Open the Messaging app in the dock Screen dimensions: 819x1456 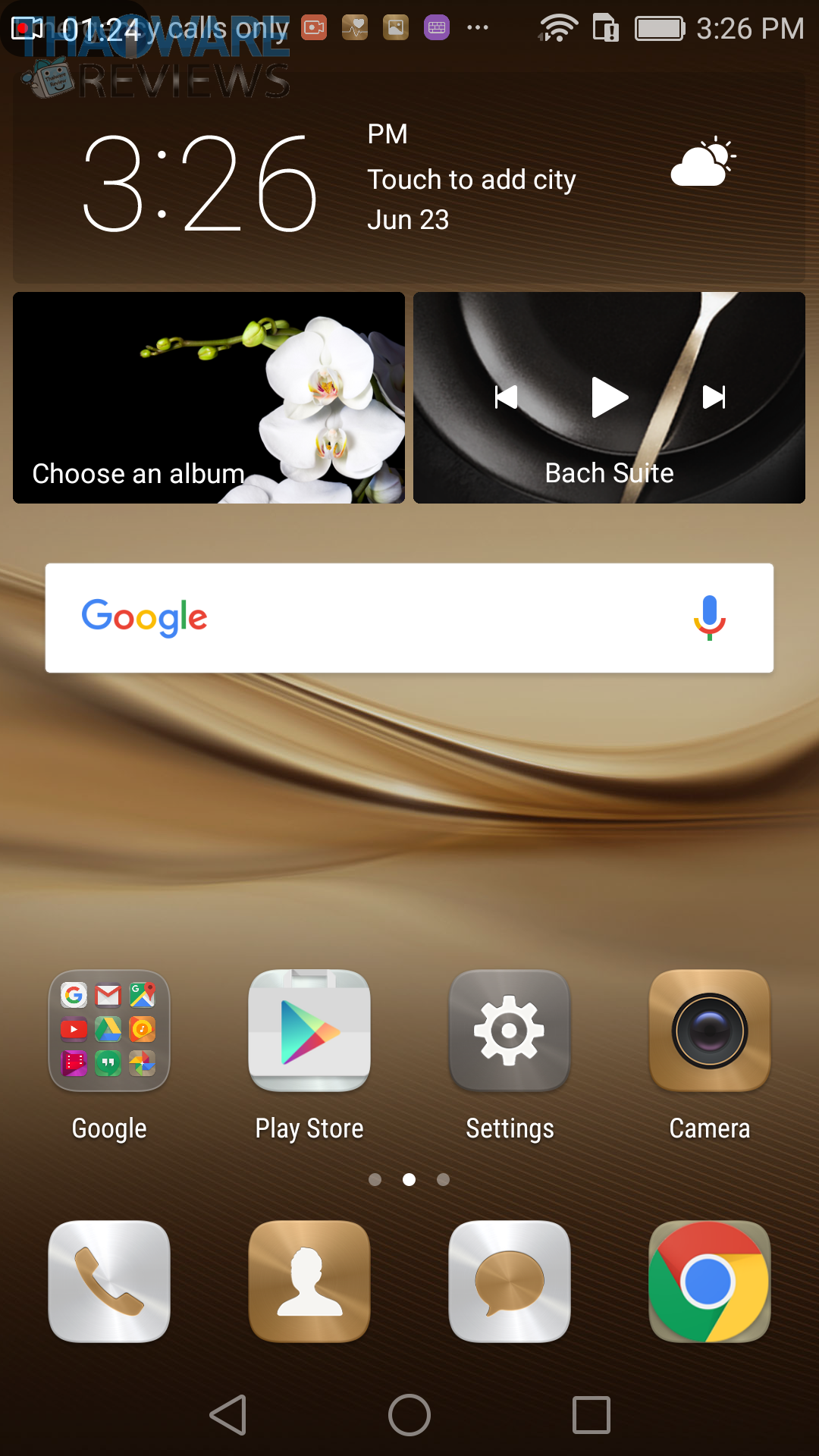pyautogui.click(x=510, y=1282)
